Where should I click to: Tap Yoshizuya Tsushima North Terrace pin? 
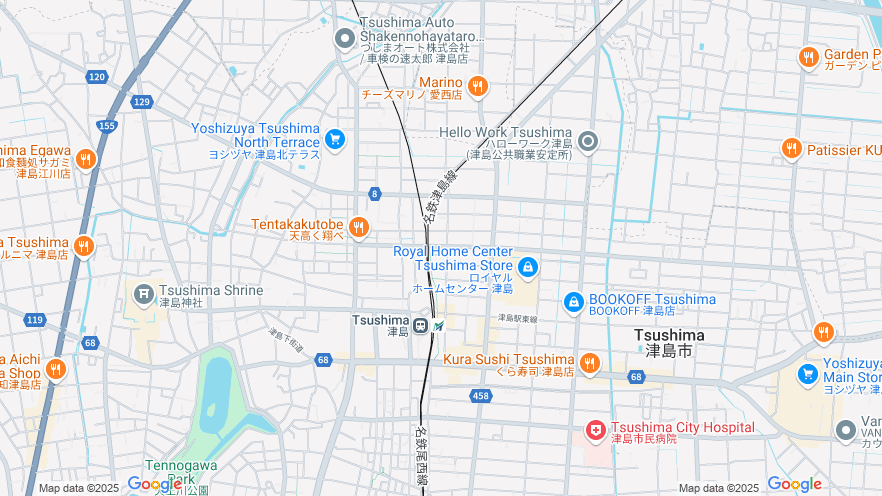tap(335, 139)
